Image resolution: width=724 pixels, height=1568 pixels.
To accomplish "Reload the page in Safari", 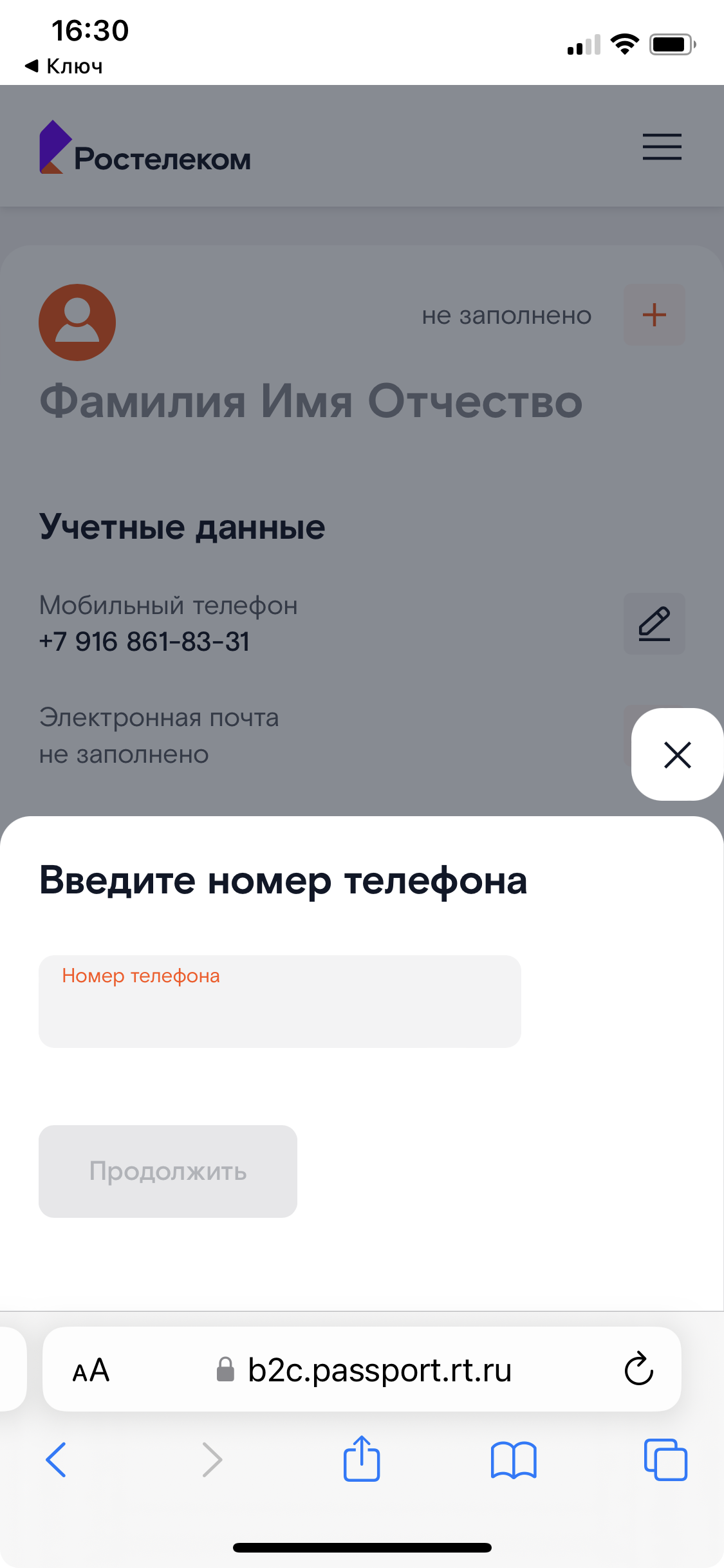I will (638, 1368).
